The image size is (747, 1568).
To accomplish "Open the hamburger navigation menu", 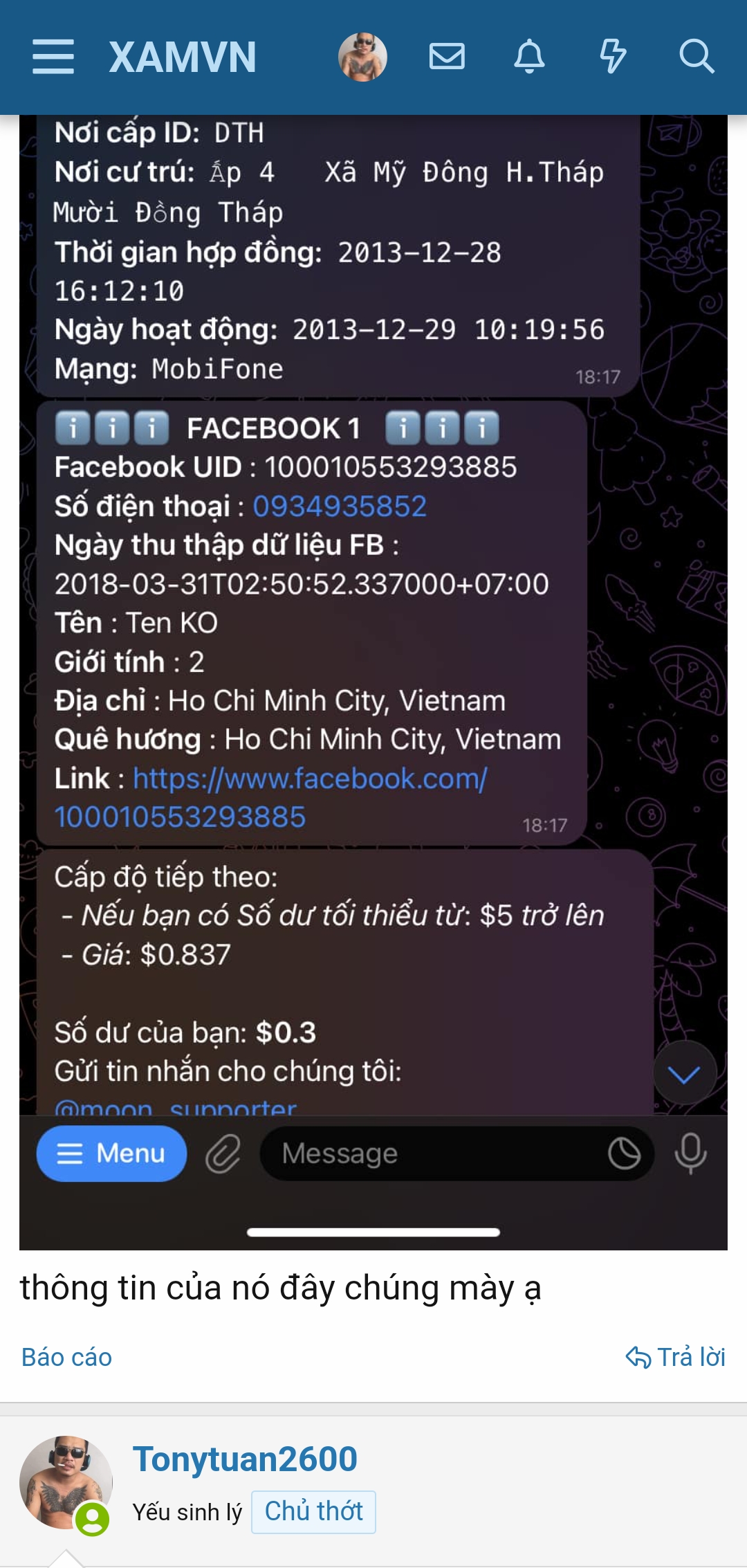I will [53, 57].
